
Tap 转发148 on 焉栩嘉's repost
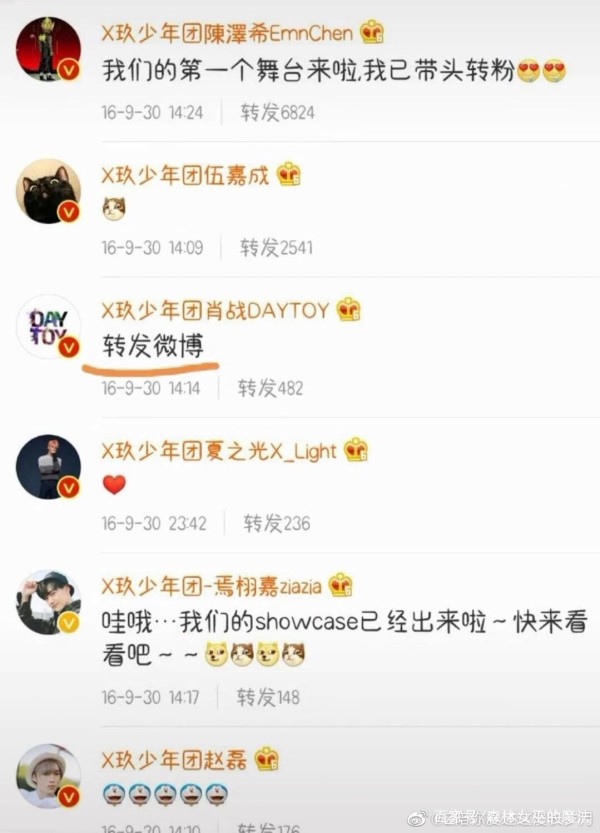268,696
